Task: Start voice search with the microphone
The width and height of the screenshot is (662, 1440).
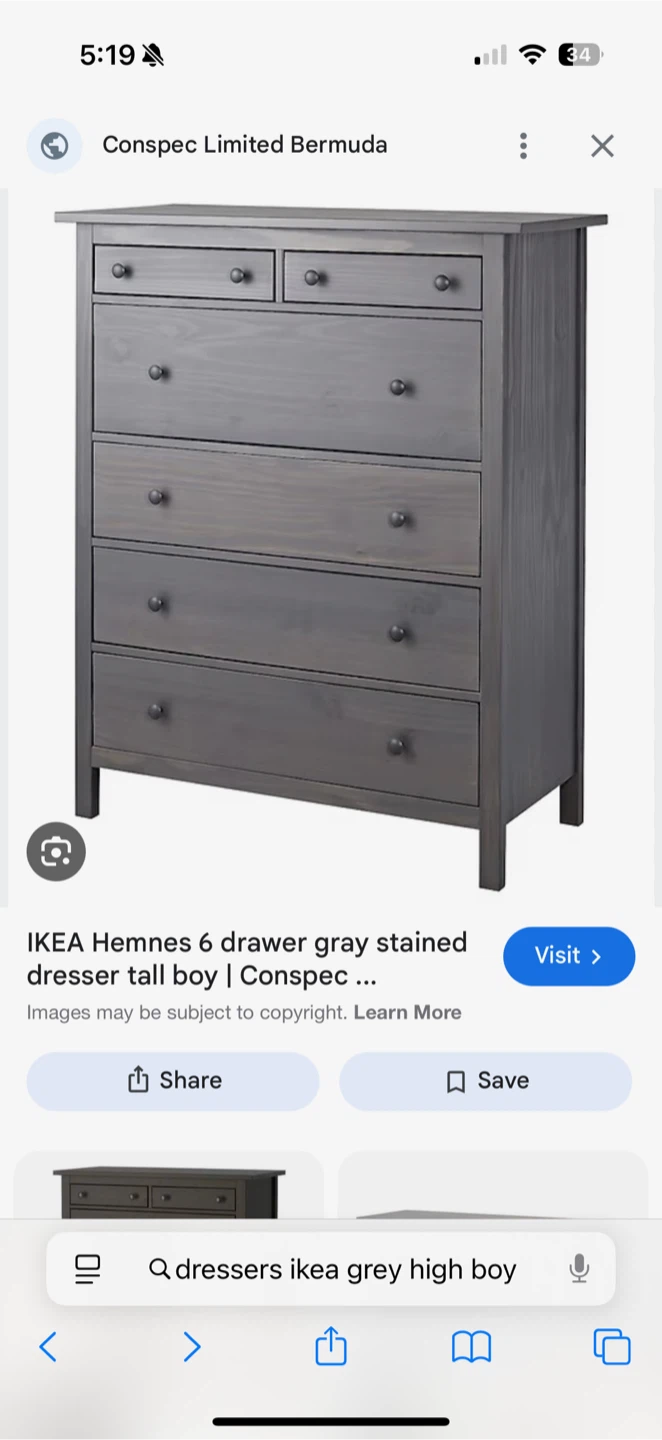Action: pyautogui.click(x=579, y=1270)
